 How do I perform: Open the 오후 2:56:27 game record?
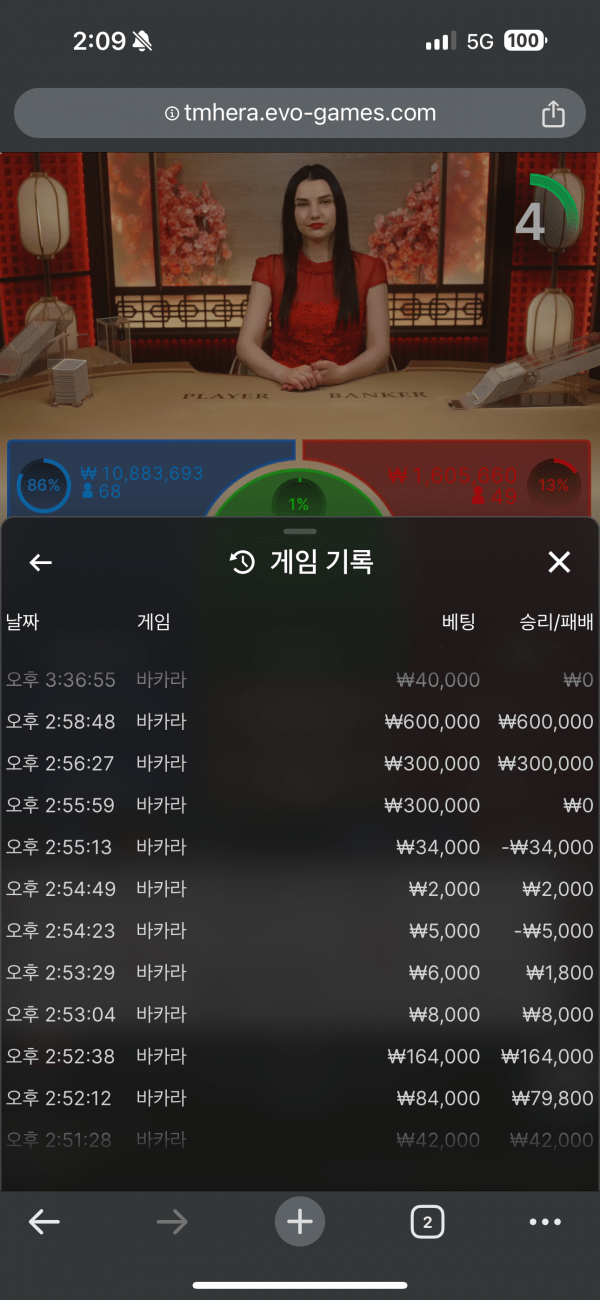coord(300,764)
